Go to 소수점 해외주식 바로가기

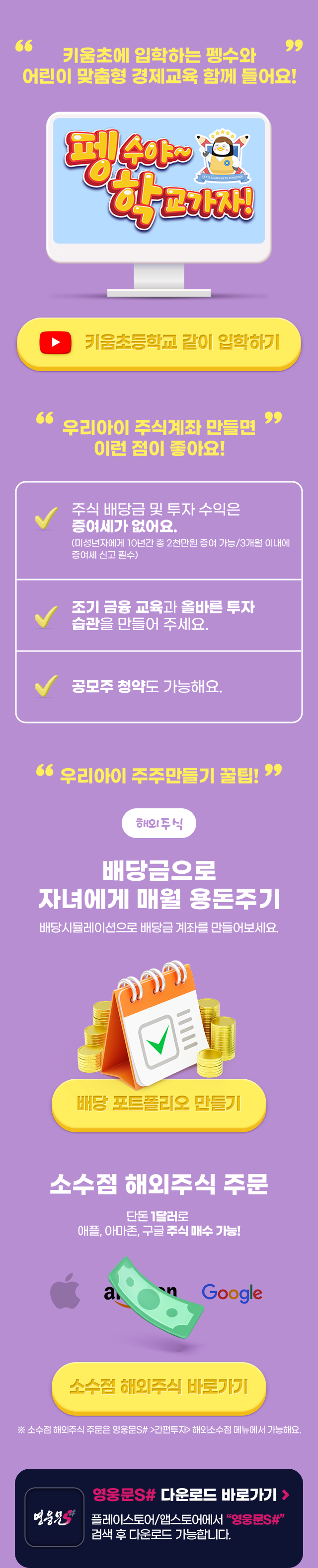tap(159, 1386)
